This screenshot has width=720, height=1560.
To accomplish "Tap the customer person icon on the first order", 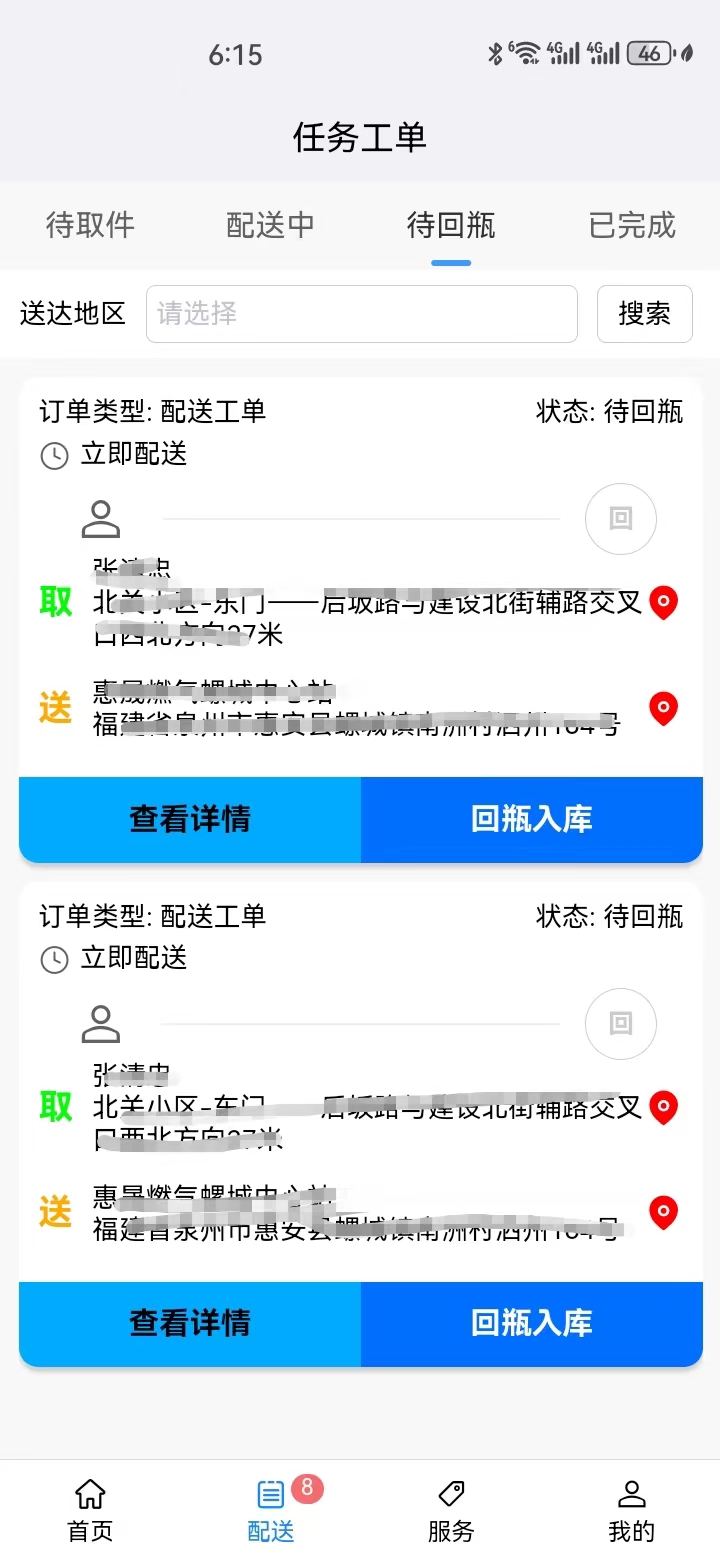I will click(x=99, y=519).
